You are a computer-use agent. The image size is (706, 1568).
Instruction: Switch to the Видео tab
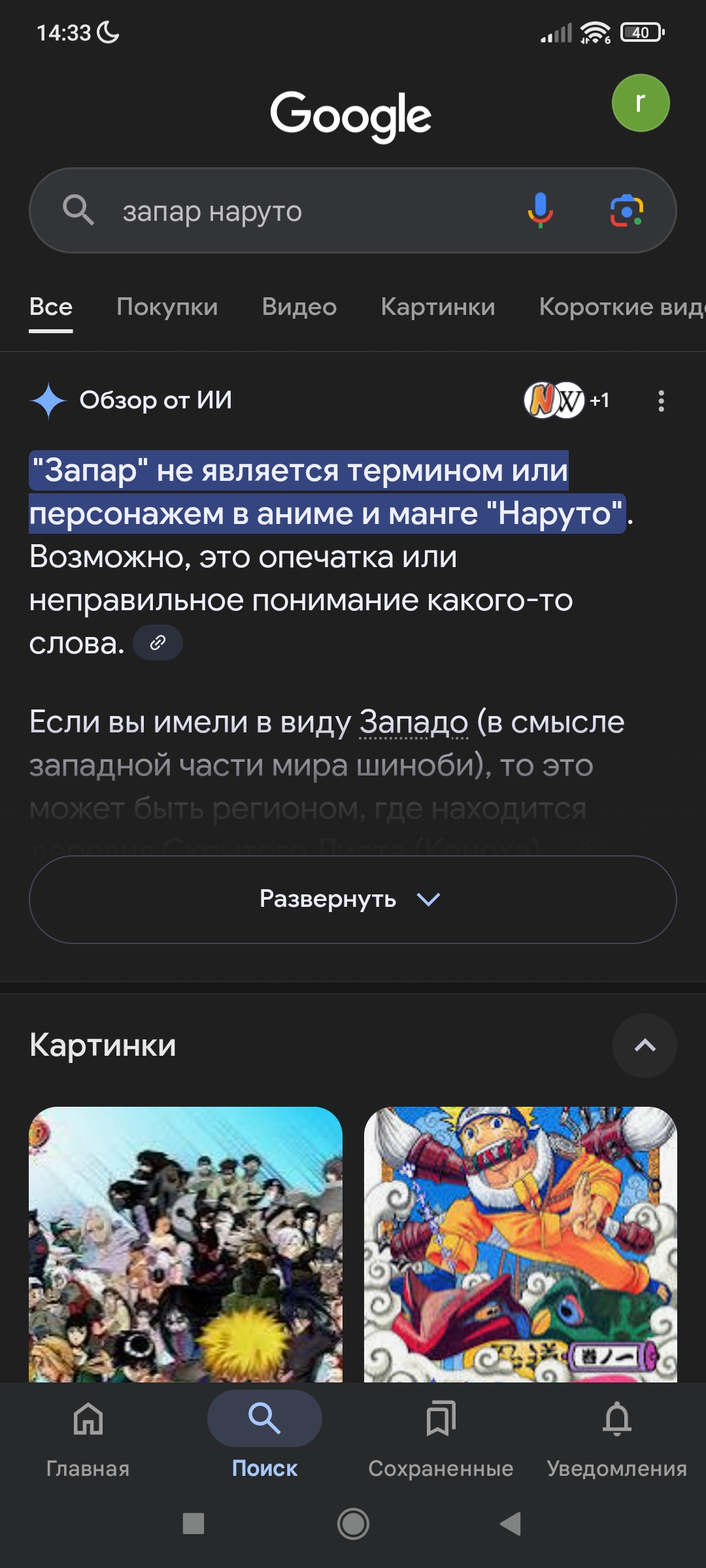[x=299, y=306]
